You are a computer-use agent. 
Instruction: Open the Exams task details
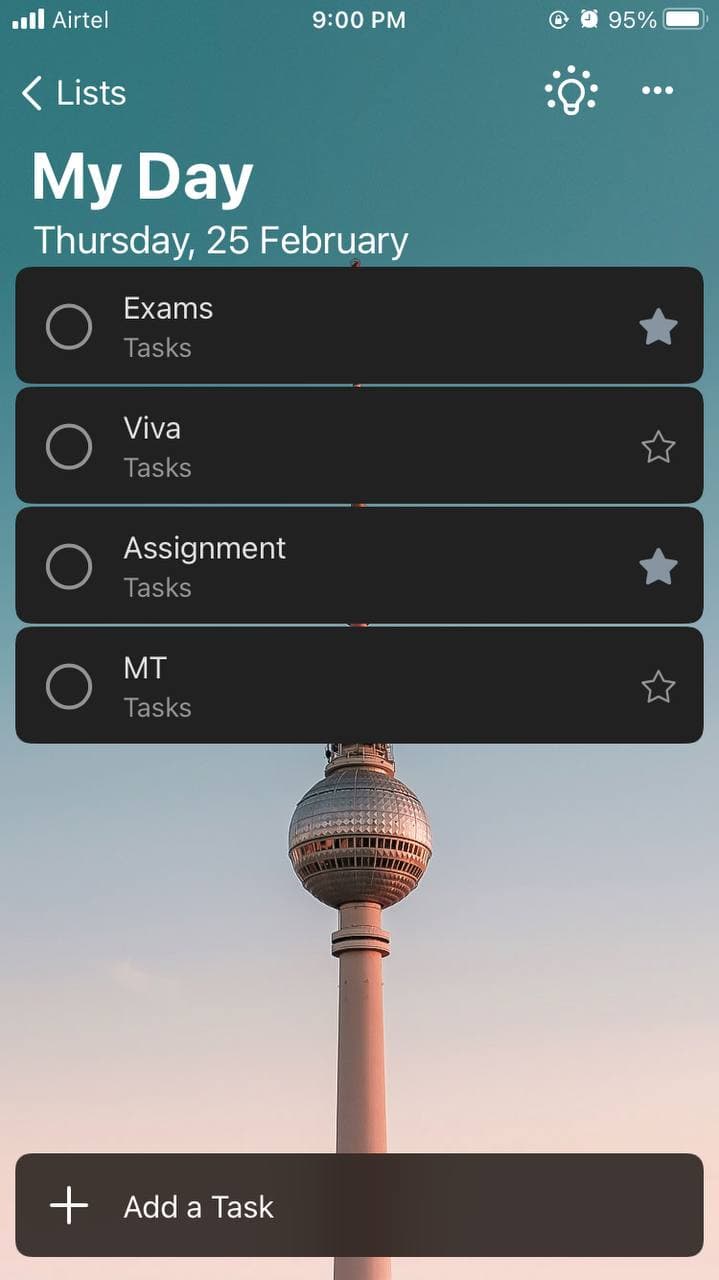click(x=359, y=325)
